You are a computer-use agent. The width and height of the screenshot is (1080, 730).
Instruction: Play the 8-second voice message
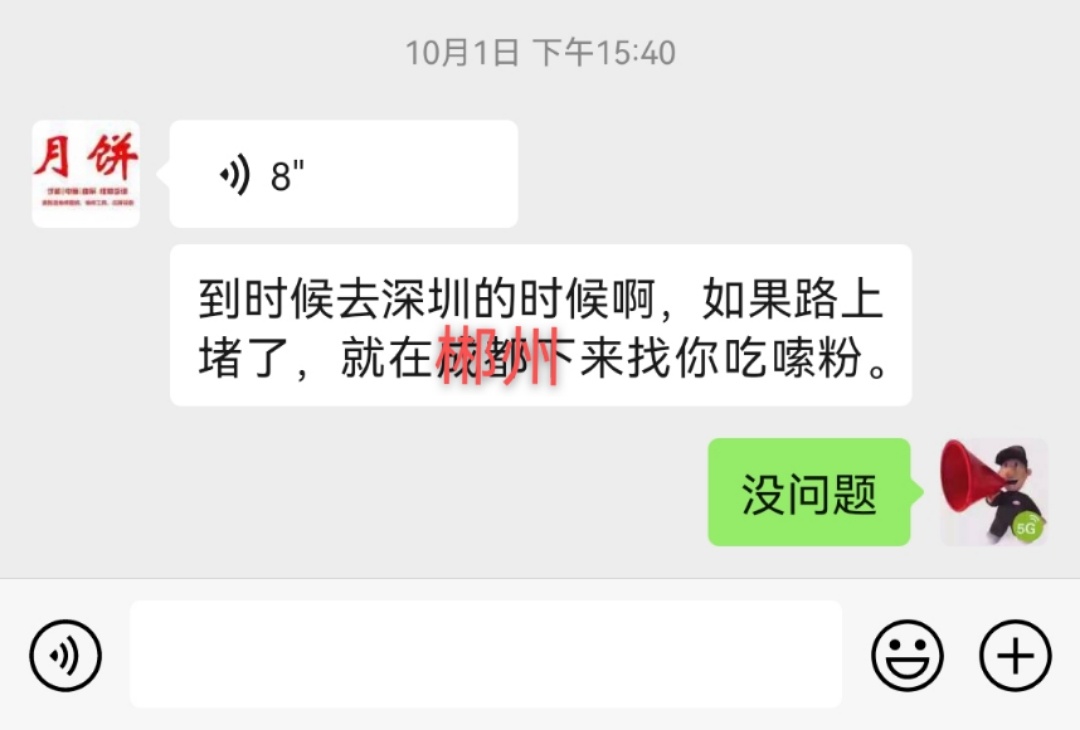(343, 175)
